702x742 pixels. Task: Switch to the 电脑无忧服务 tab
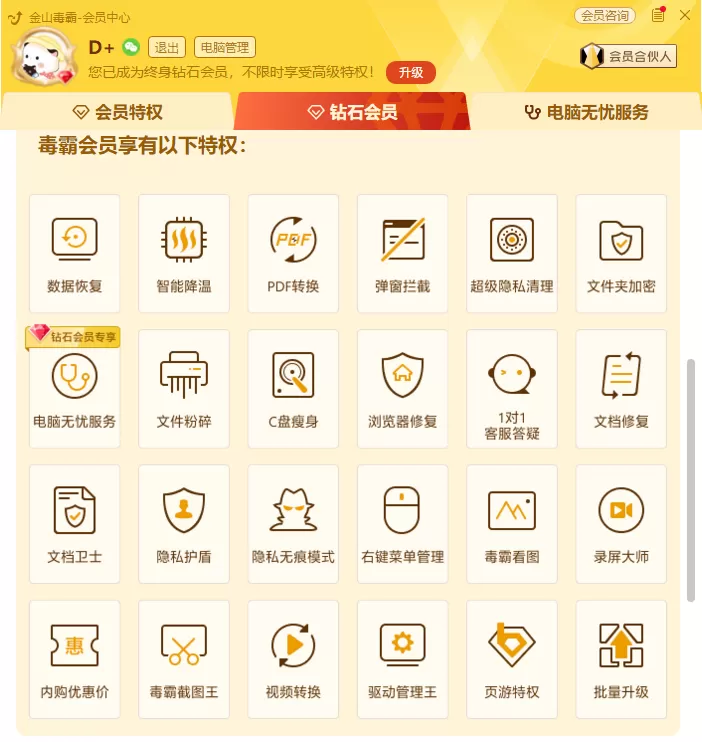tap(586, 112)
